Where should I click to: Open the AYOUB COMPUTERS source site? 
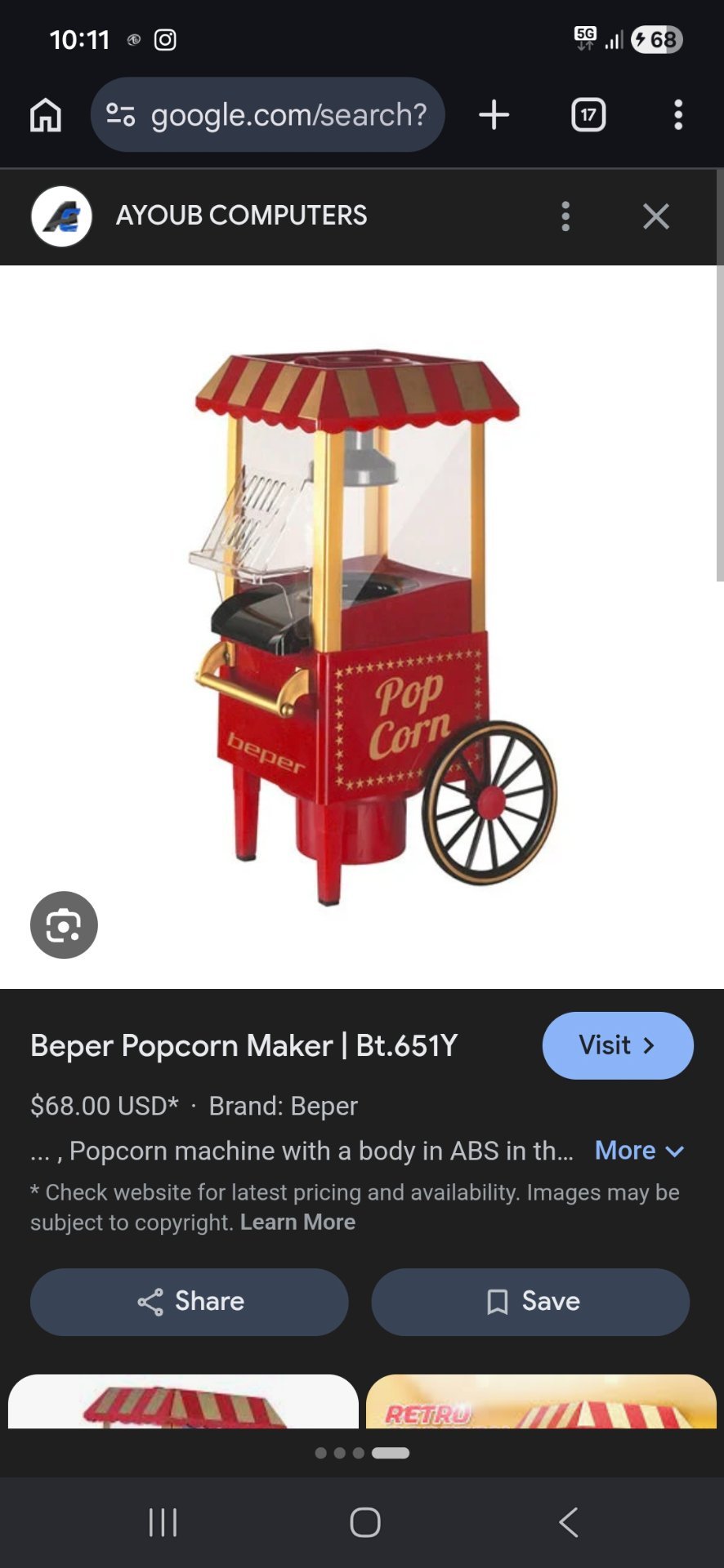pos(240,216)
